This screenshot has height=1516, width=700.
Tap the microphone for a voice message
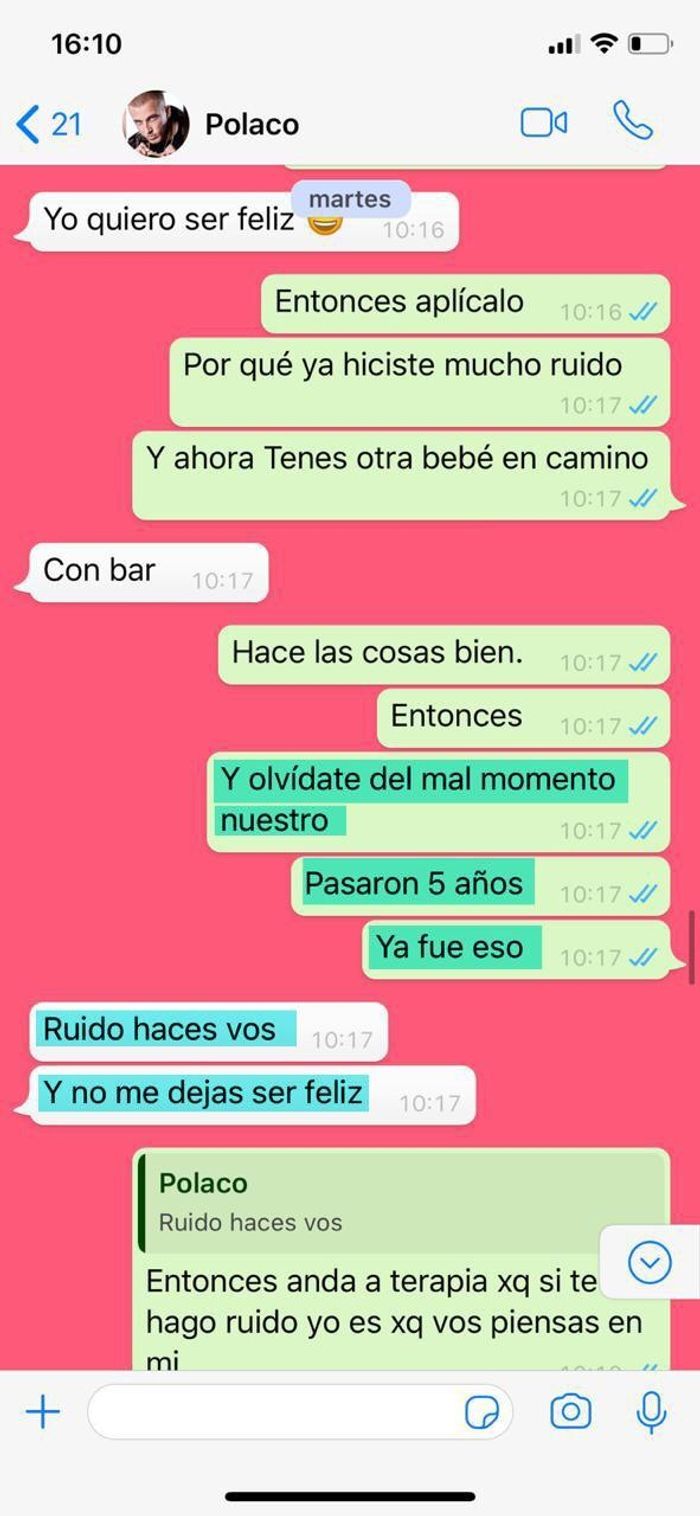(651, 1412)
